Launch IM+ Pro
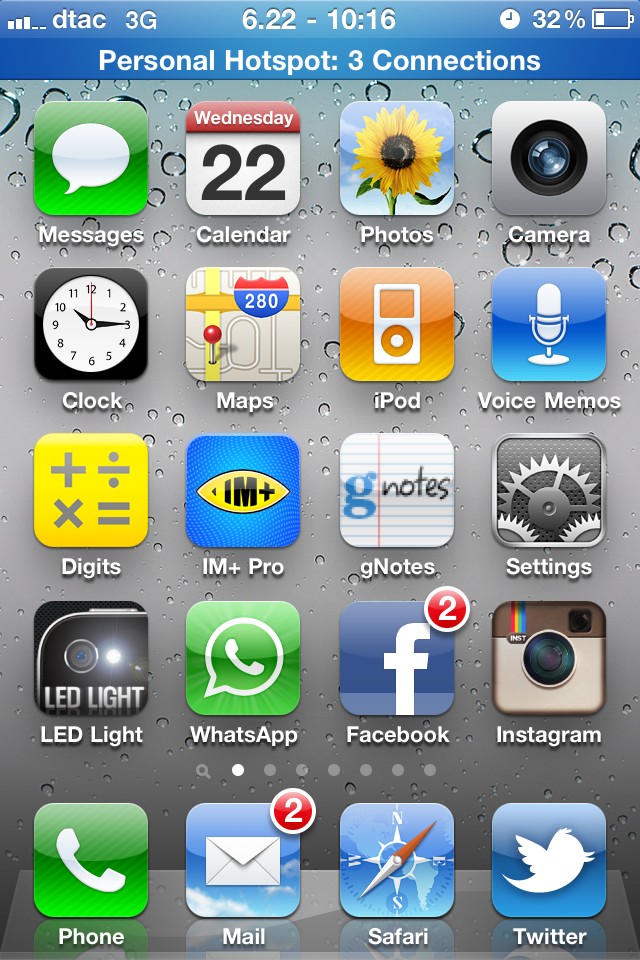 click(243, 491)
